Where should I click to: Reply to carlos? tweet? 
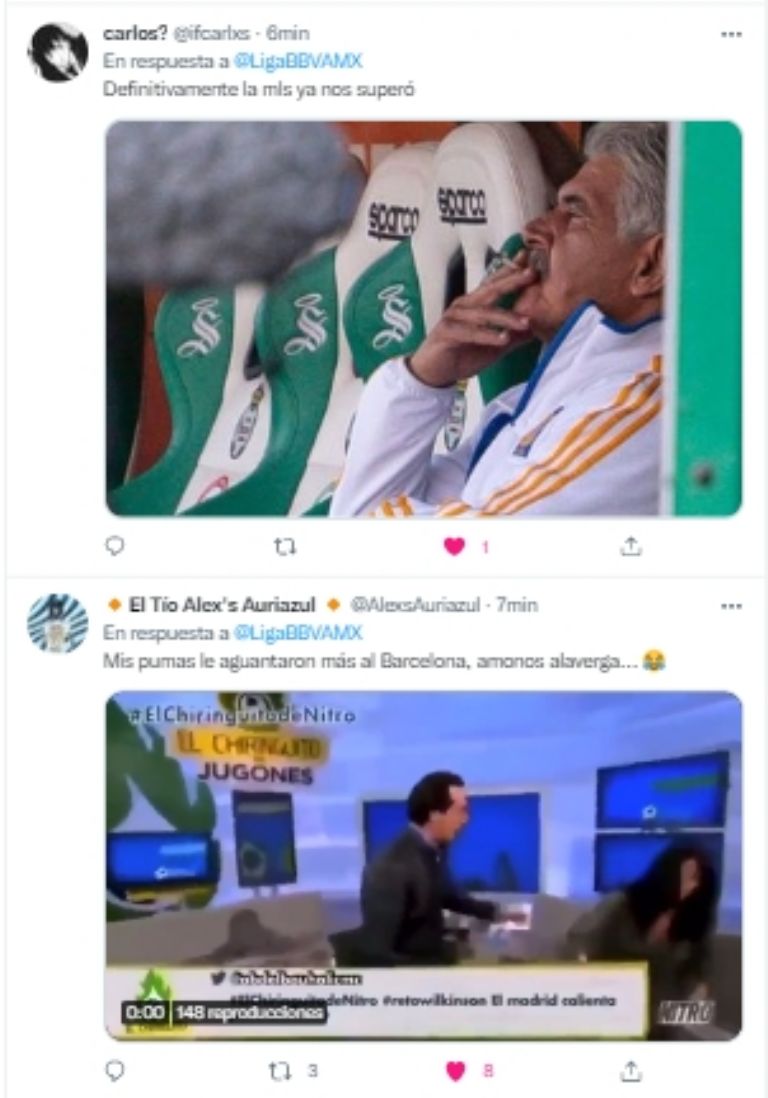(x=115, y=547)
